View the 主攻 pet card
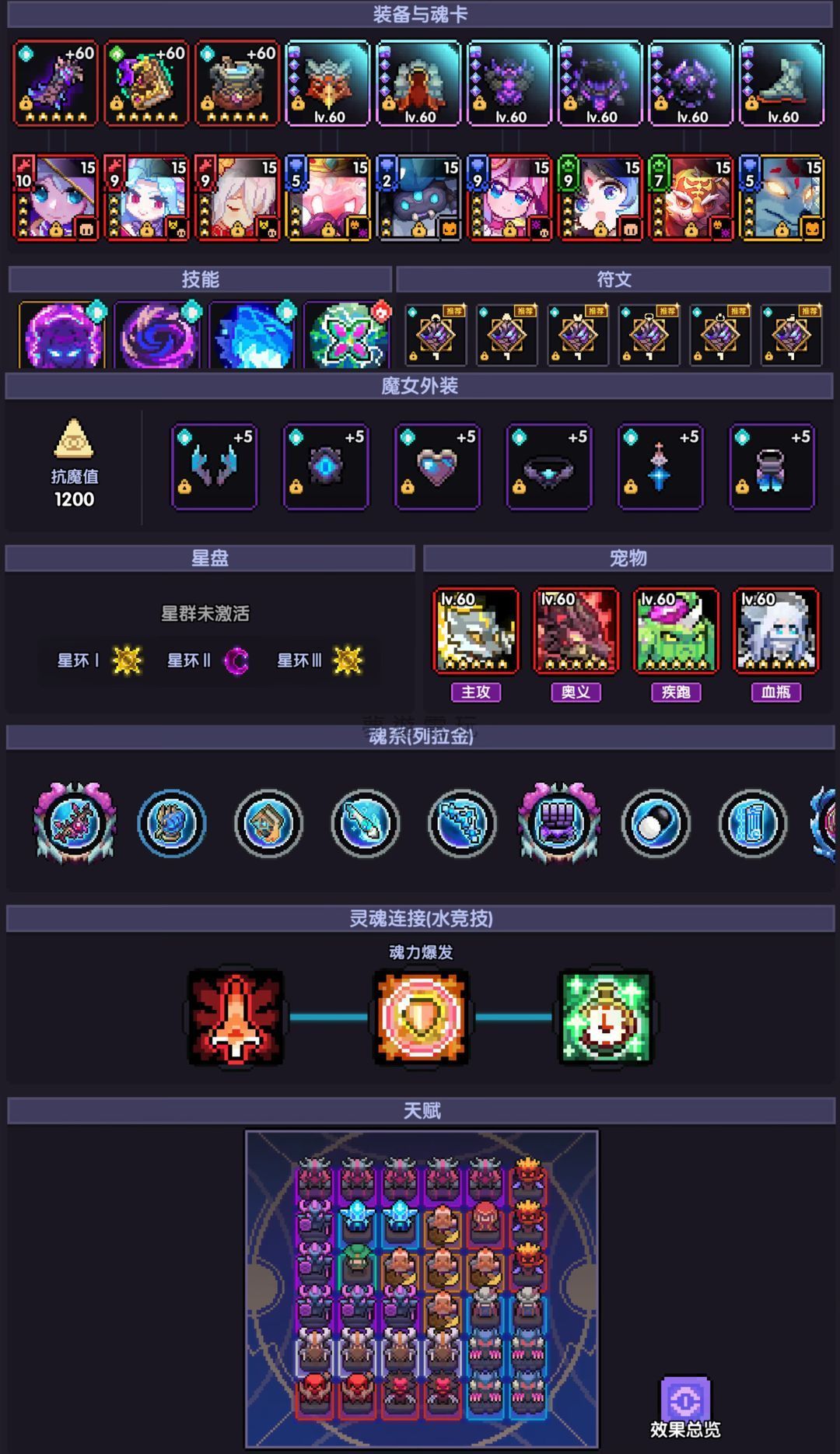840x1454 pixels. click(x=476, y=631)
